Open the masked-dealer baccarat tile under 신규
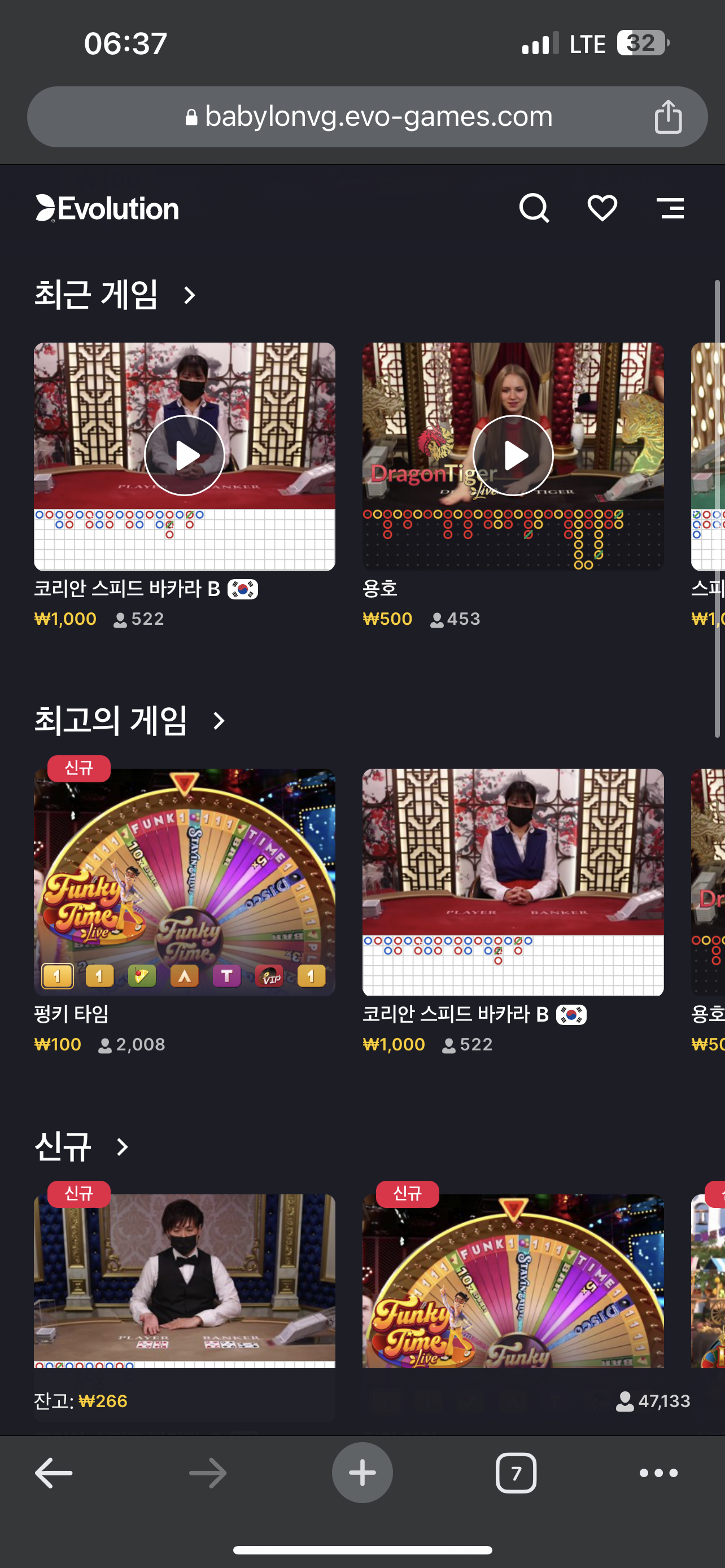This screenshot has width=725, height=1568. pyautogui.click(x=185, y=1278)
